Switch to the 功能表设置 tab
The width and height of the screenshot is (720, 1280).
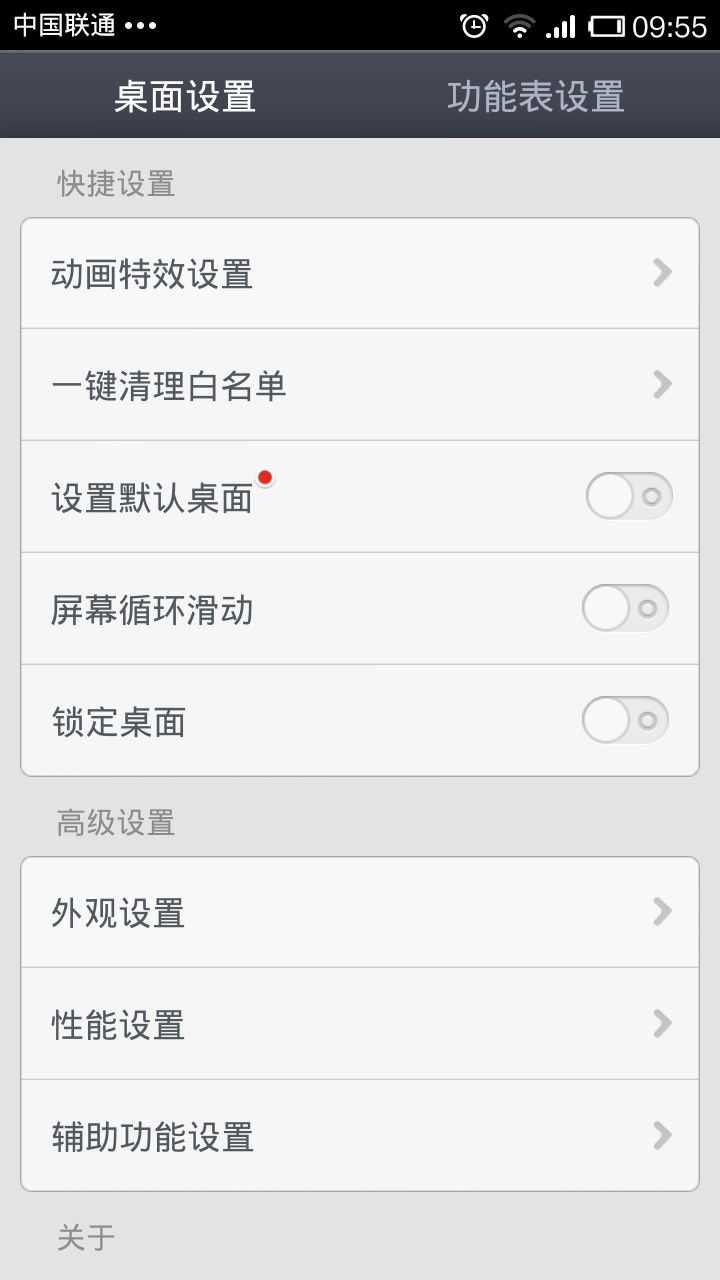(536, 97)
